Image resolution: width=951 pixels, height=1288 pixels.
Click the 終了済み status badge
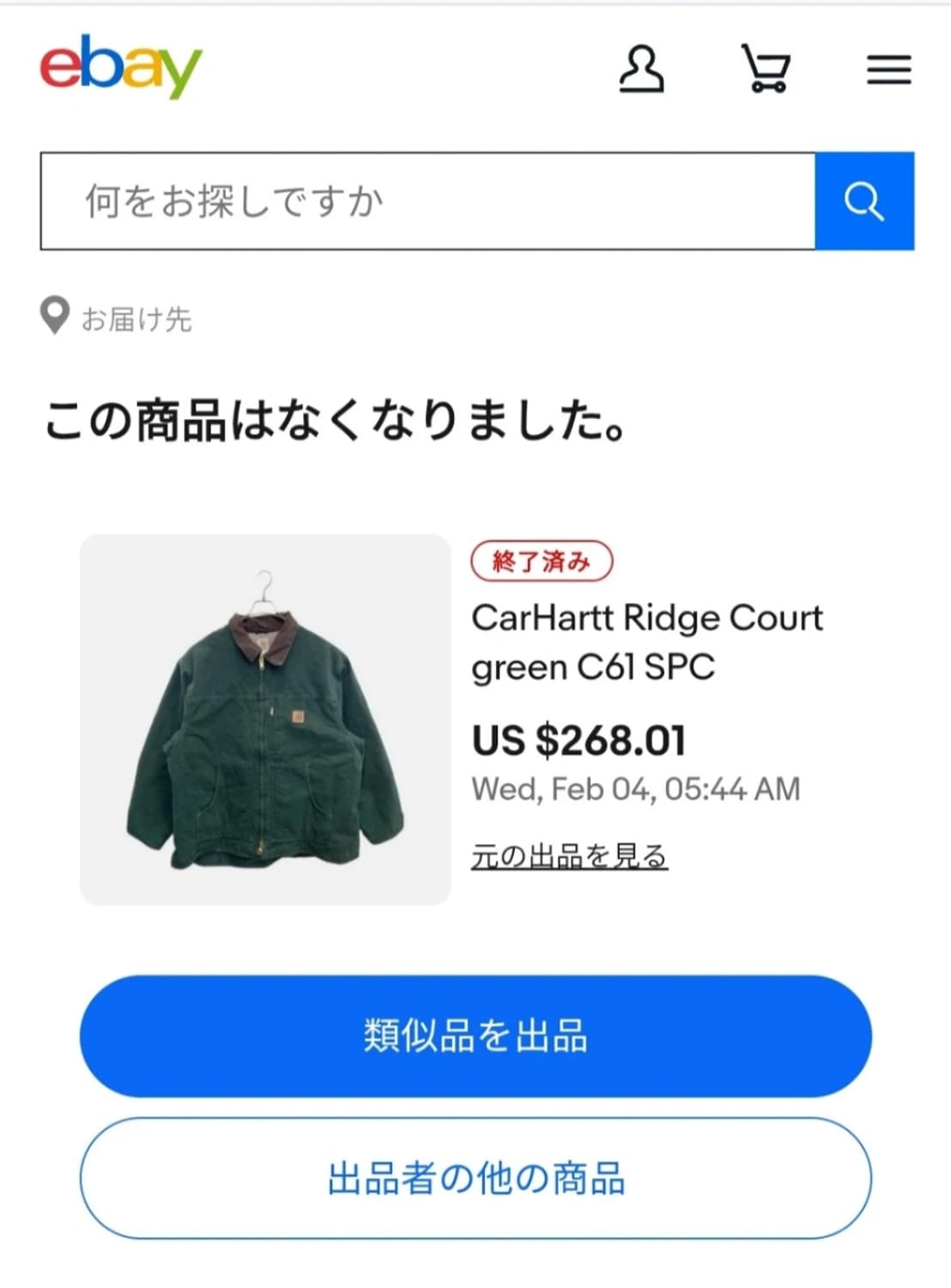(541, 560)
